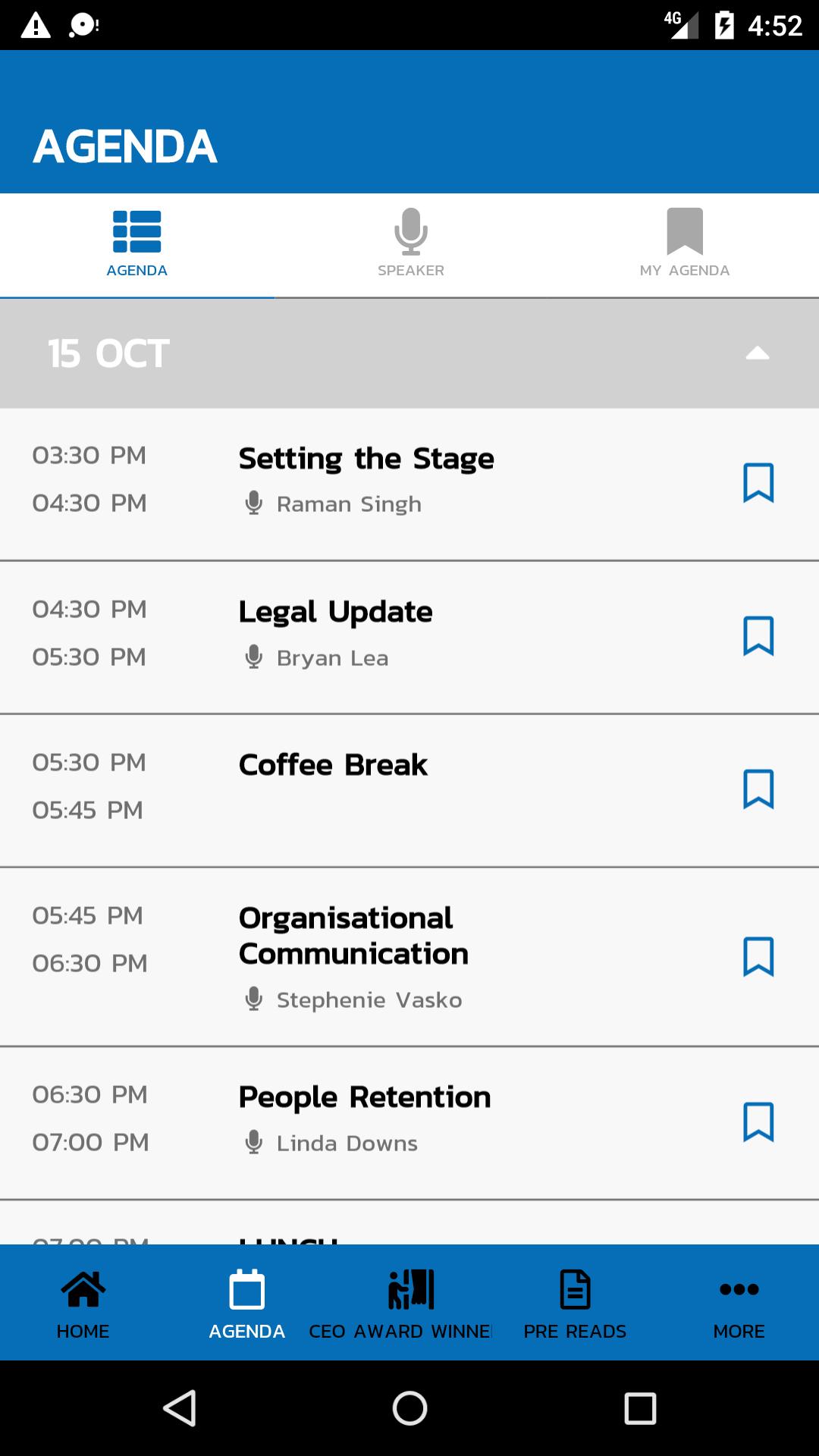Switch to the Pre Reads tab

click(x=575, y=1302)
